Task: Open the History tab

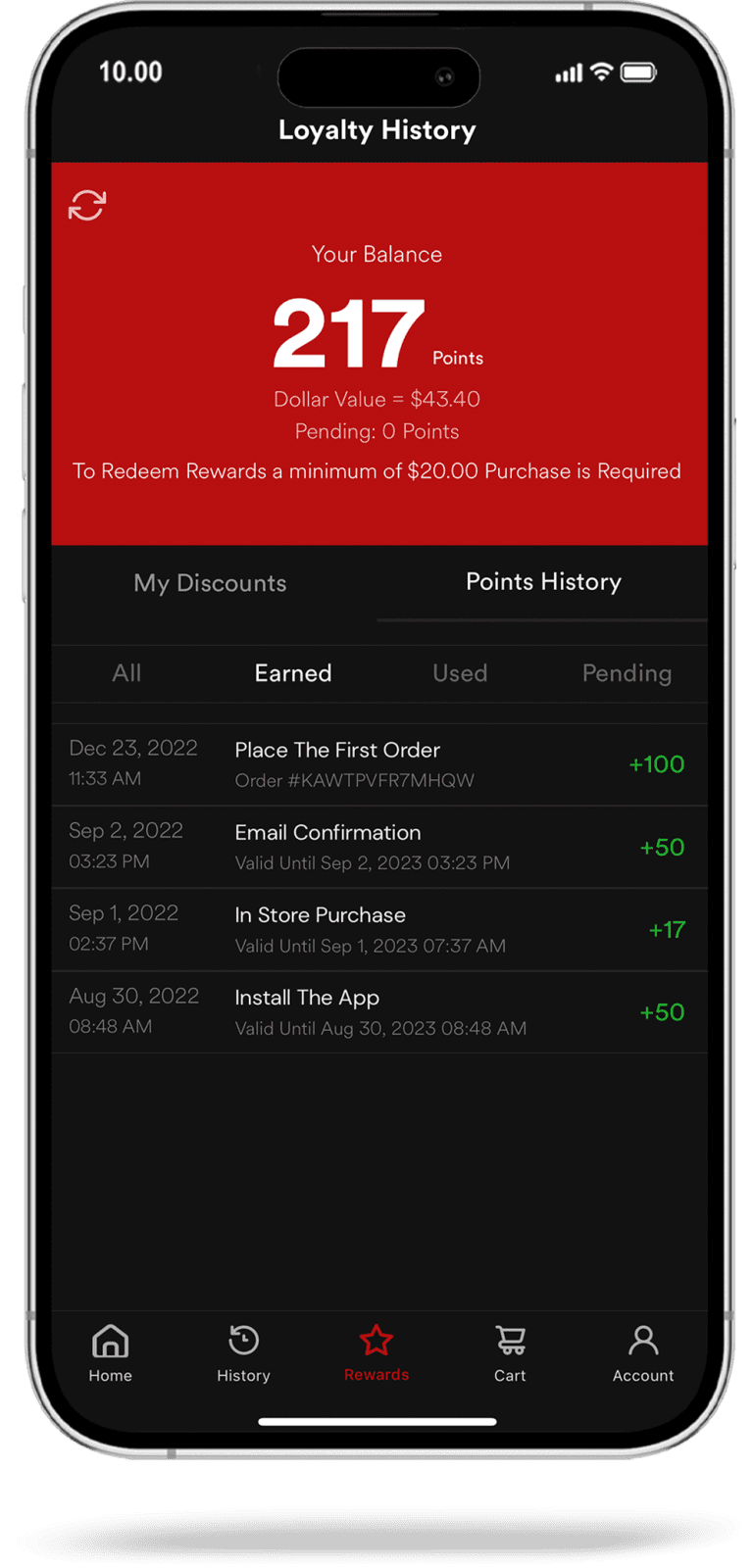Action: (x=243, y=1352)
